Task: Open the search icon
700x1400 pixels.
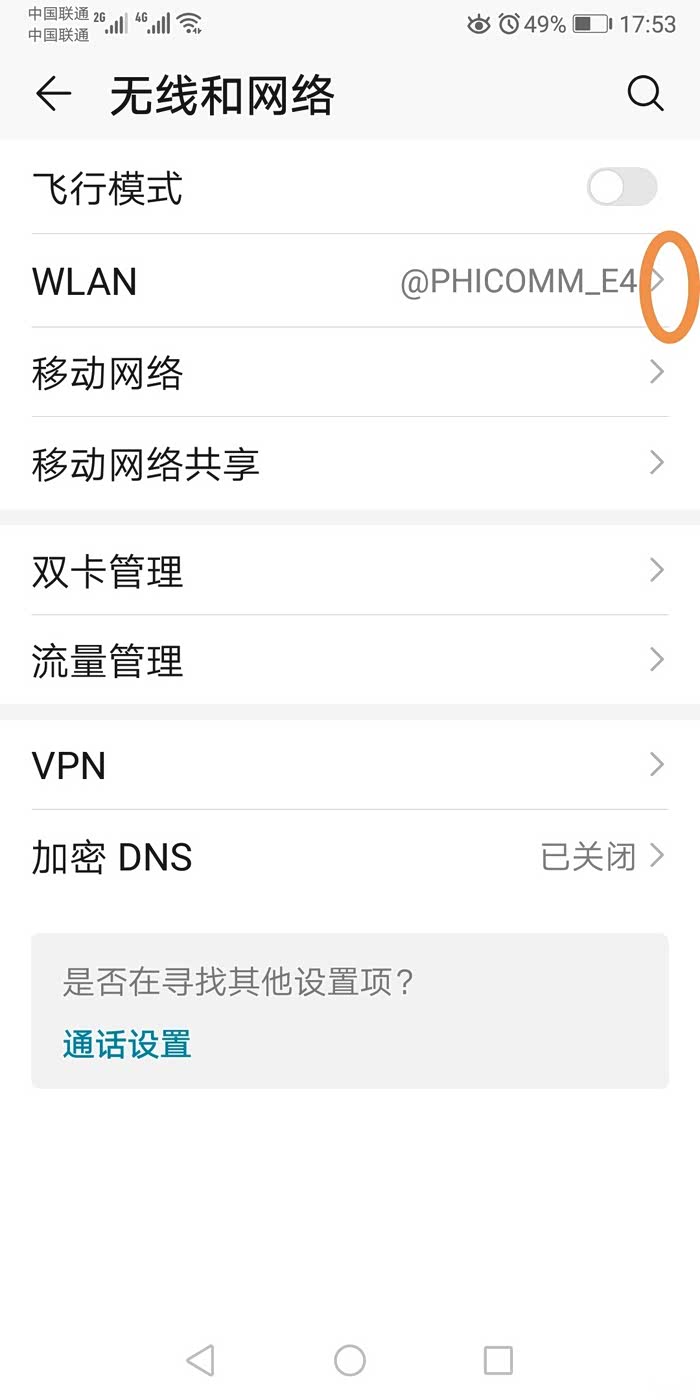Action: [645, 94]
